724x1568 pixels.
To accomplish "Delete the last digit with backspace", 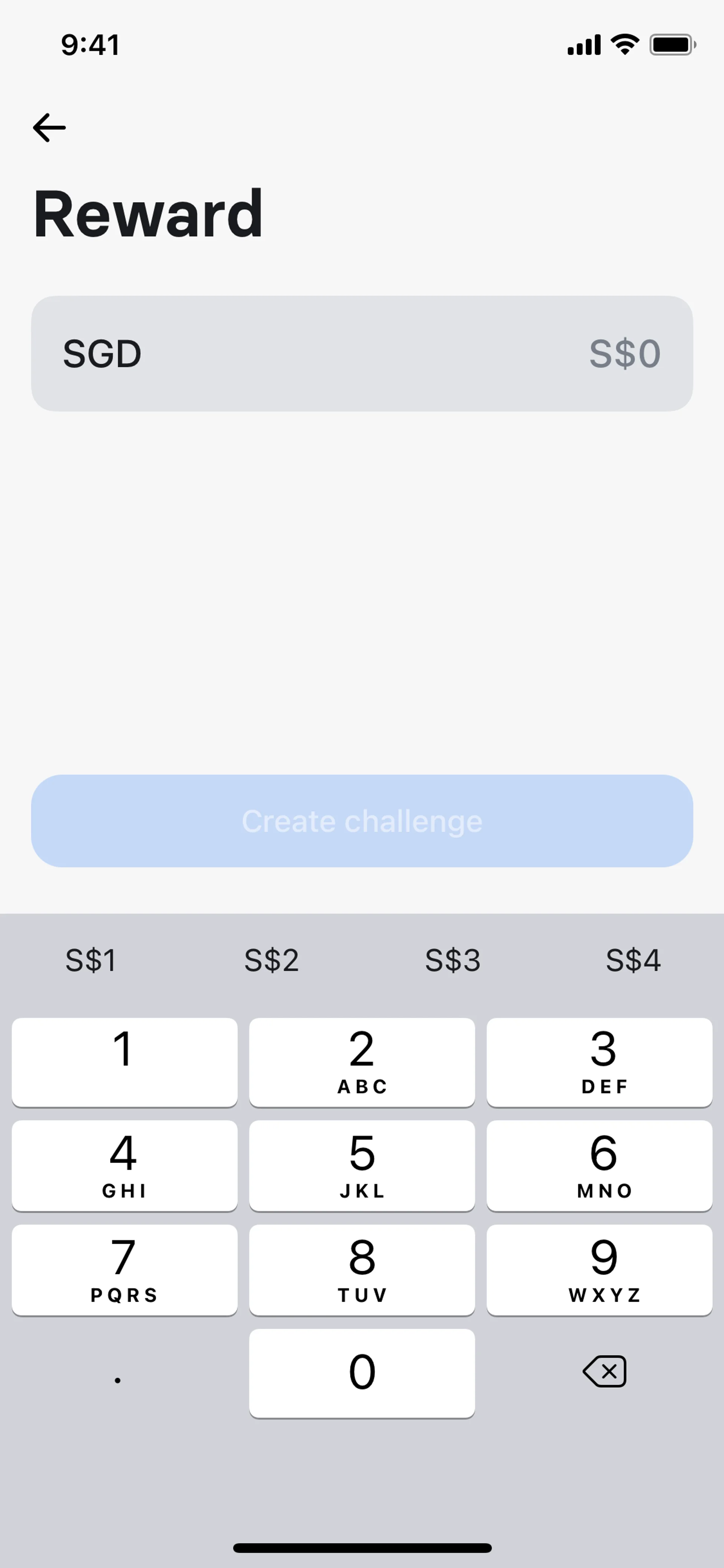I will (x=604, y=1372).
